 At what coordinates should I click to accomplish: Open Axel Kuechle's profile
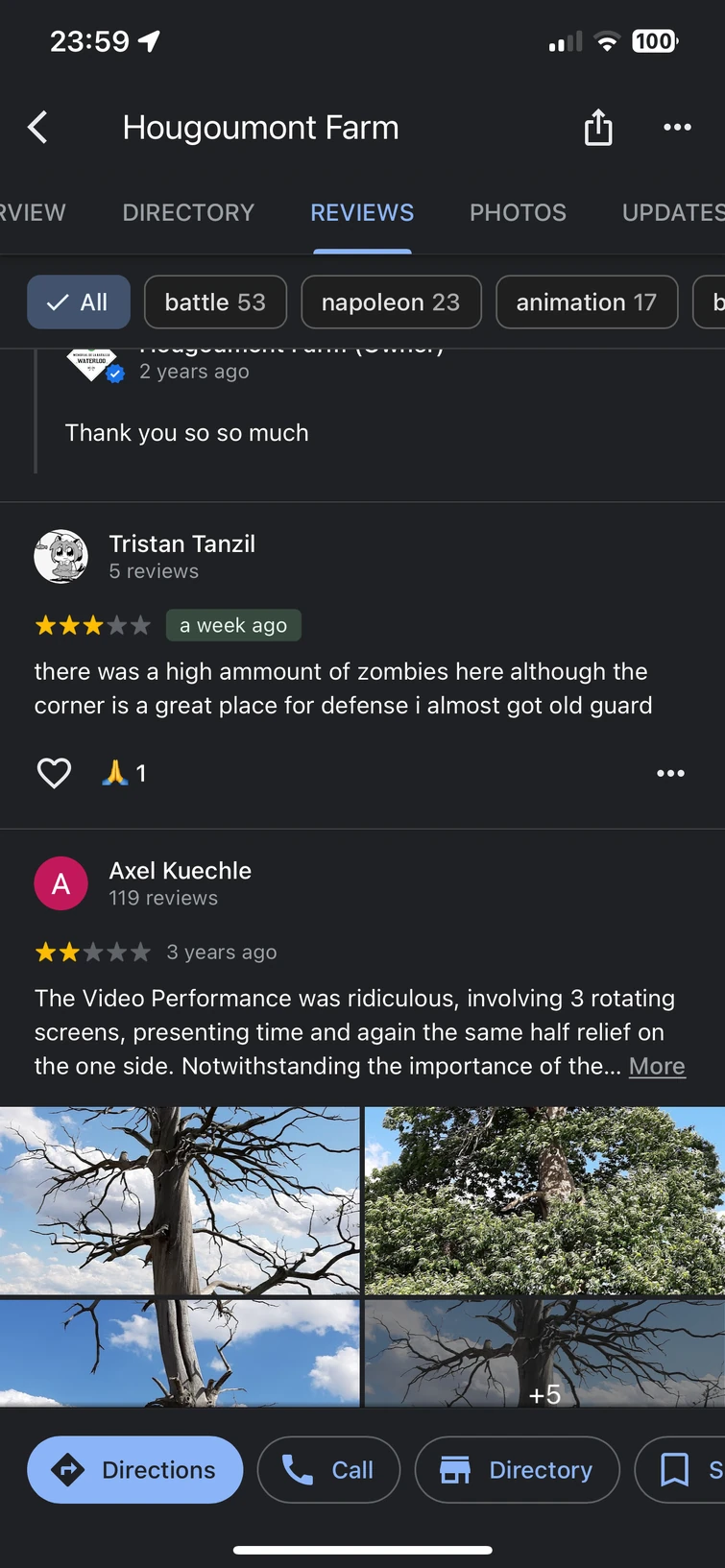click(180, 871)
